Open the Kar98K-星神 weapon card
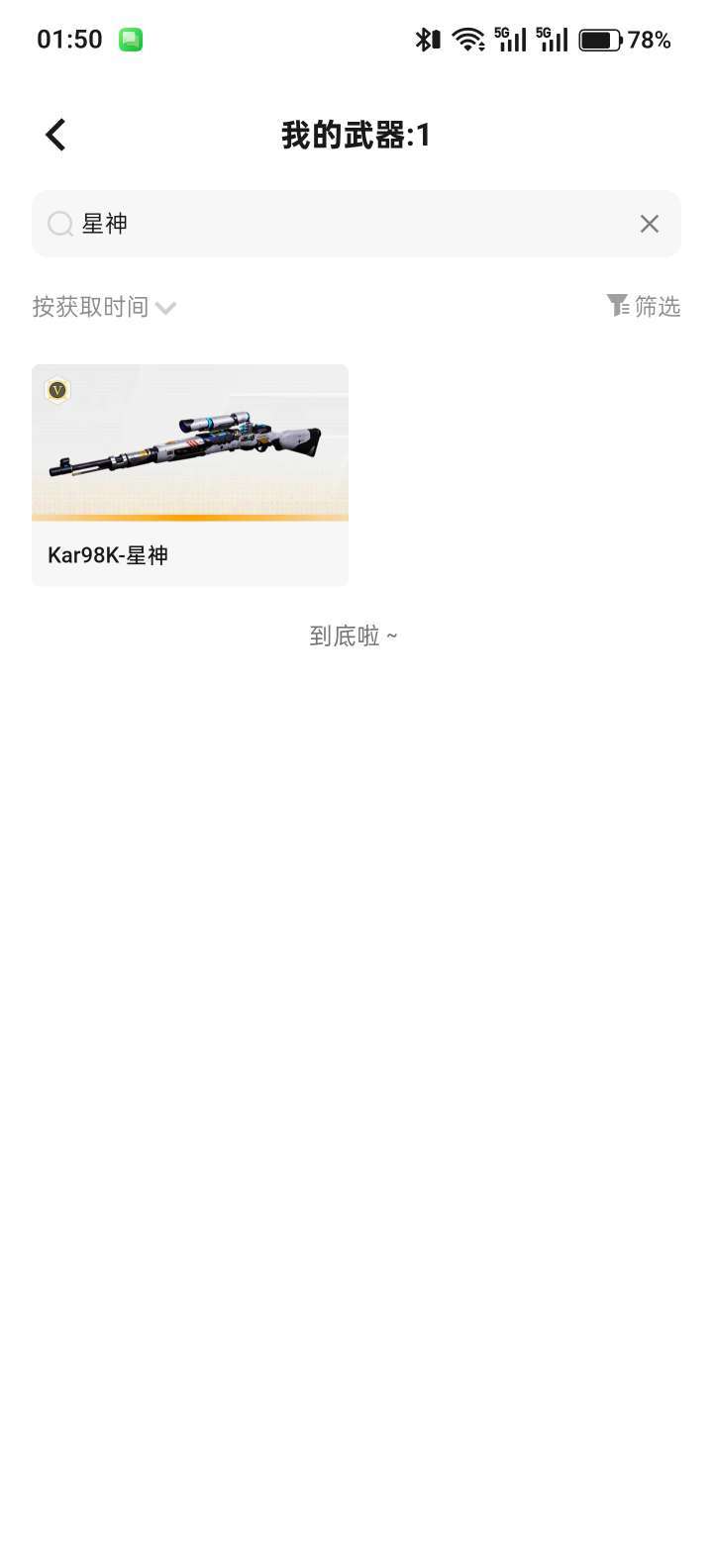 (190, 475)
